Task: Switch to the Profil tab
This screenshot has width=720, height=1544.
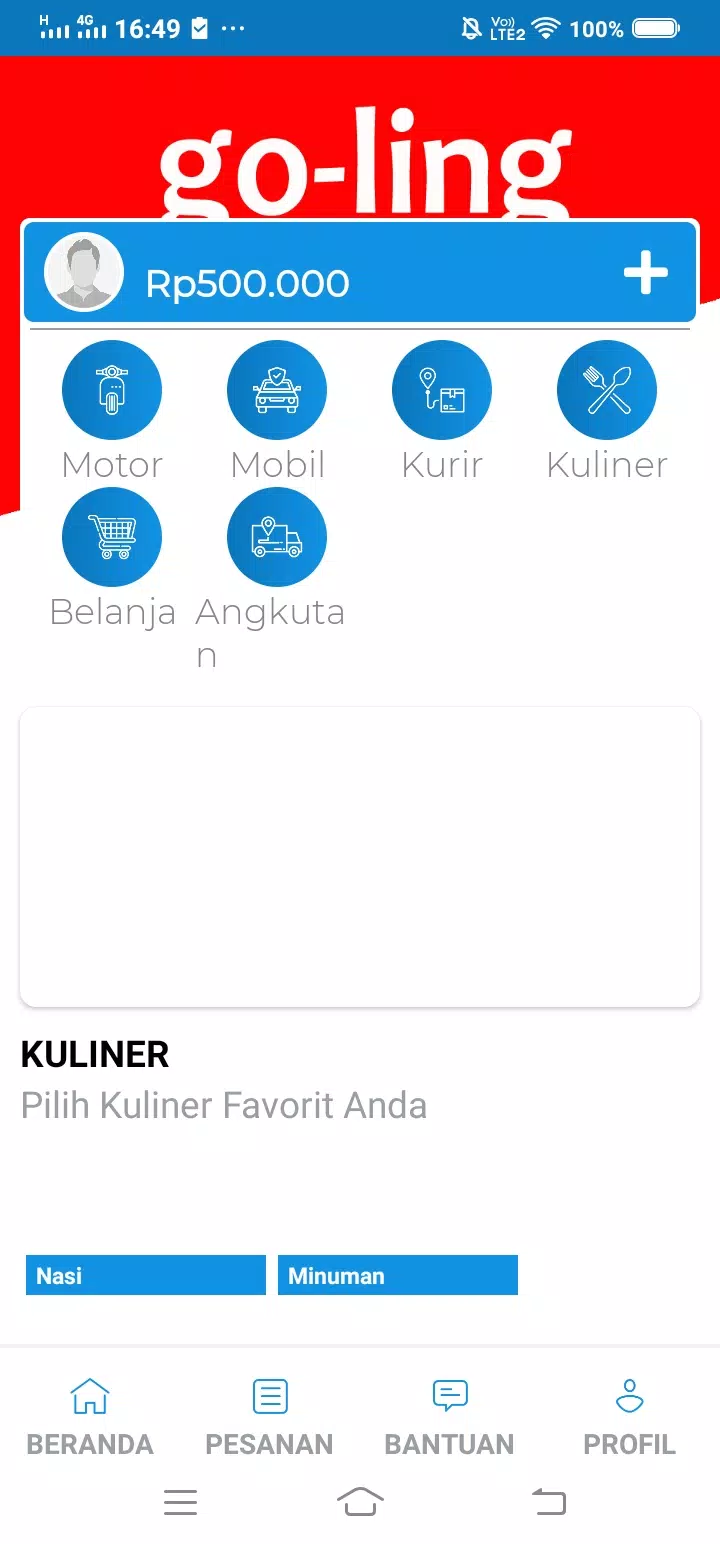Action: (629, 1416)
